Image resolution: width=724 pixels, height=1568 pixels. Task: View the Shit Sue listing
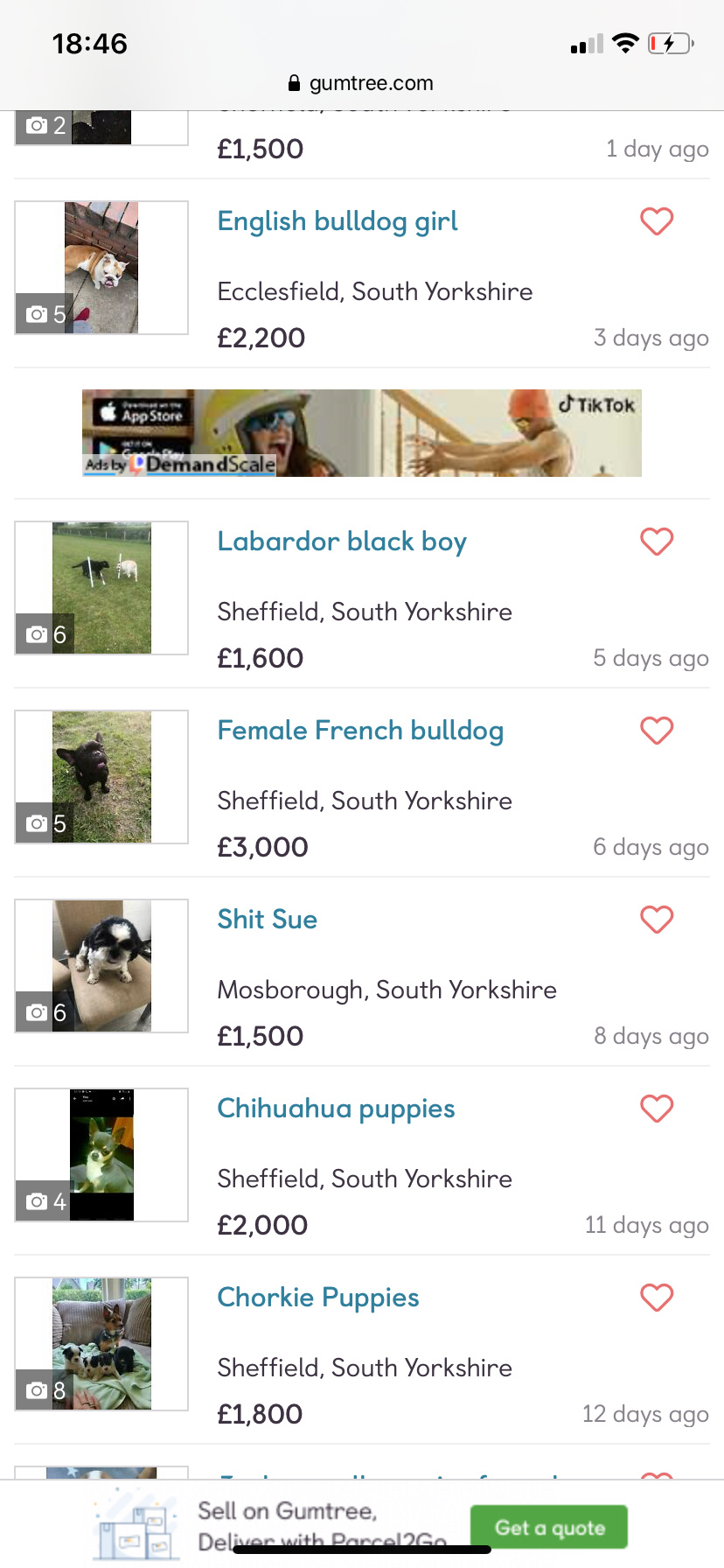tap(268, 920)
